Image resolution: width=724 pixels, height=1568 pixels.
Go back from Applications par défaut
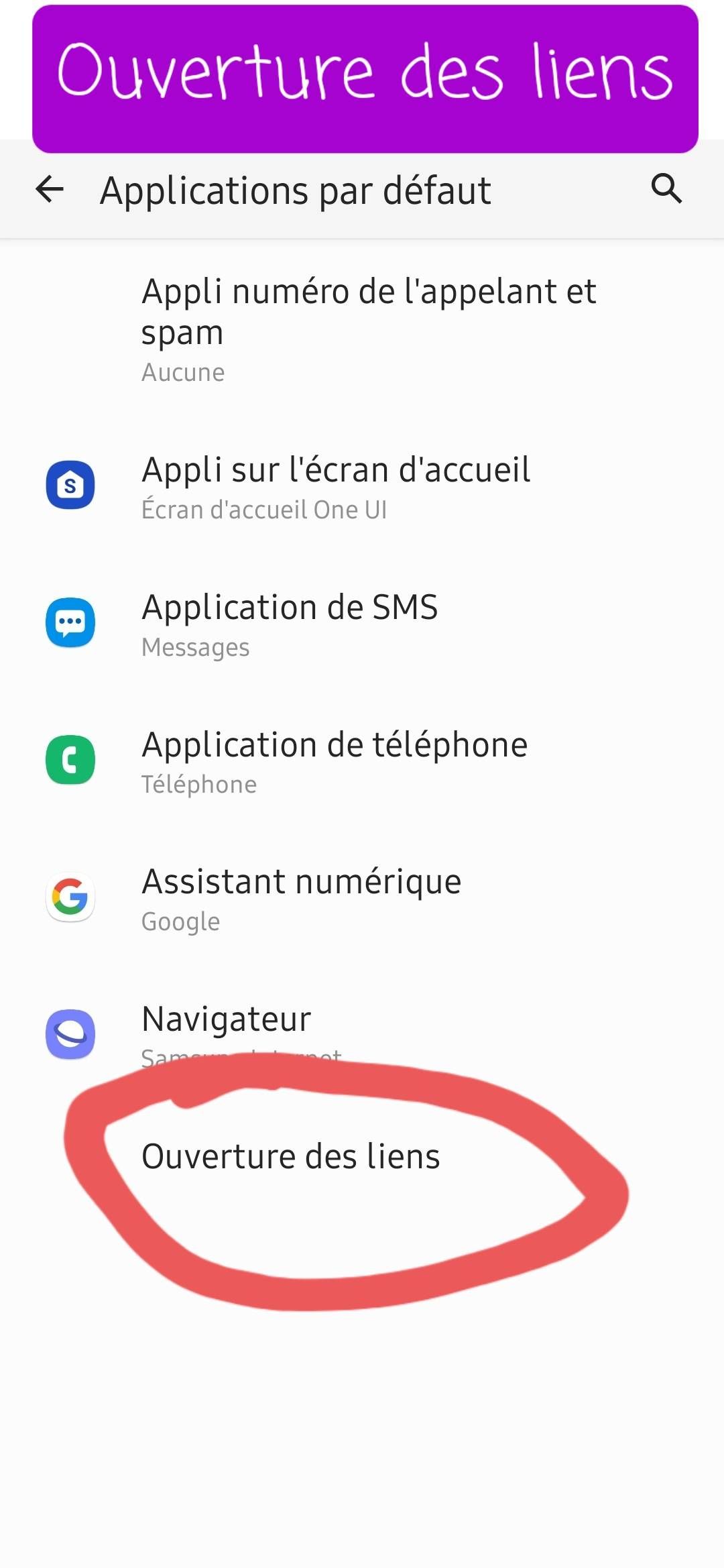tap(50, 190)
